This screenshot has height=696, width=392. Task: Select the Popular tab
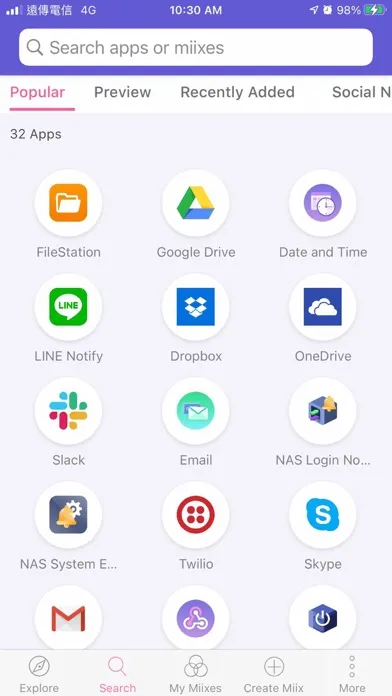coord(38,92)
